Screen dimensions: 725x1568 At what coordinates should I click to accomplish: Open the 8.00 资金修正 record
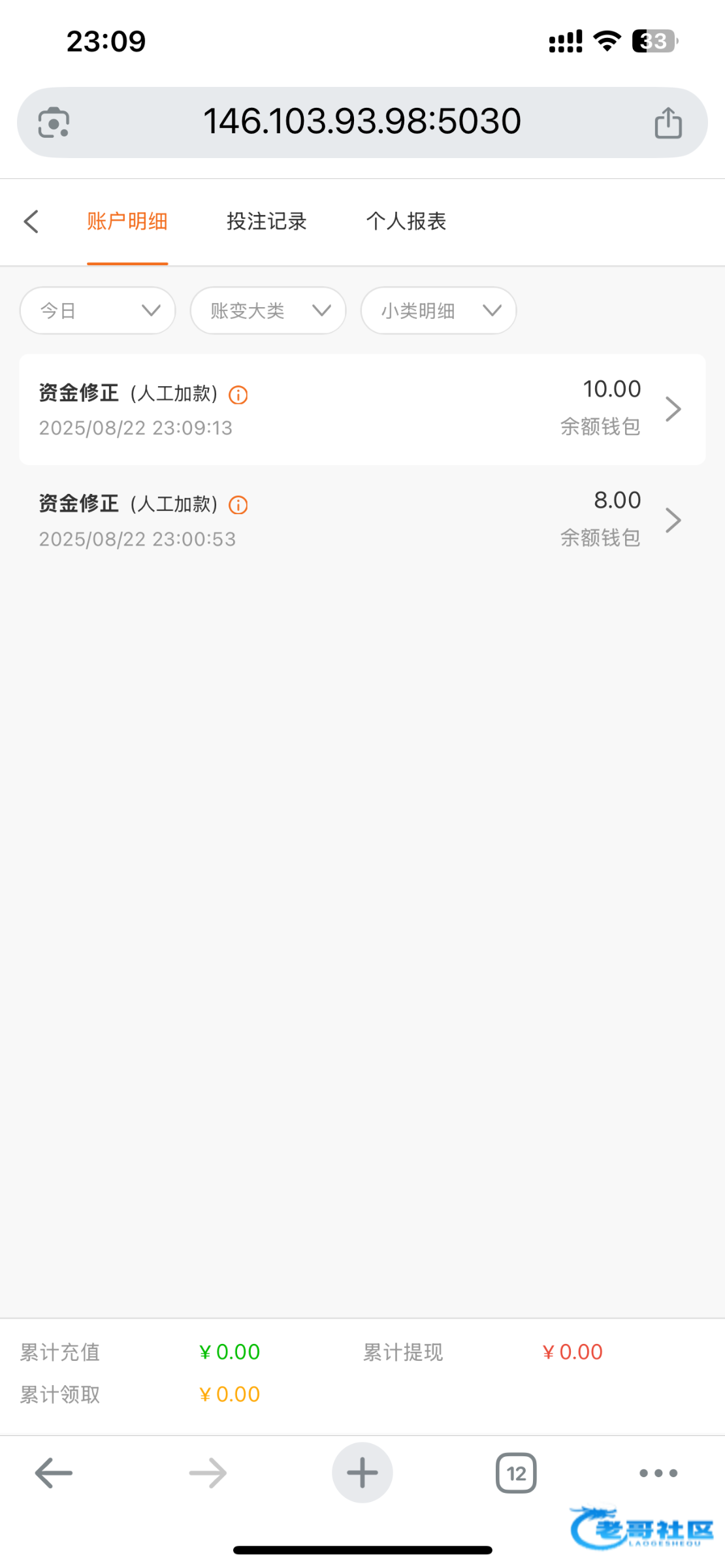[x=362, y=520]
